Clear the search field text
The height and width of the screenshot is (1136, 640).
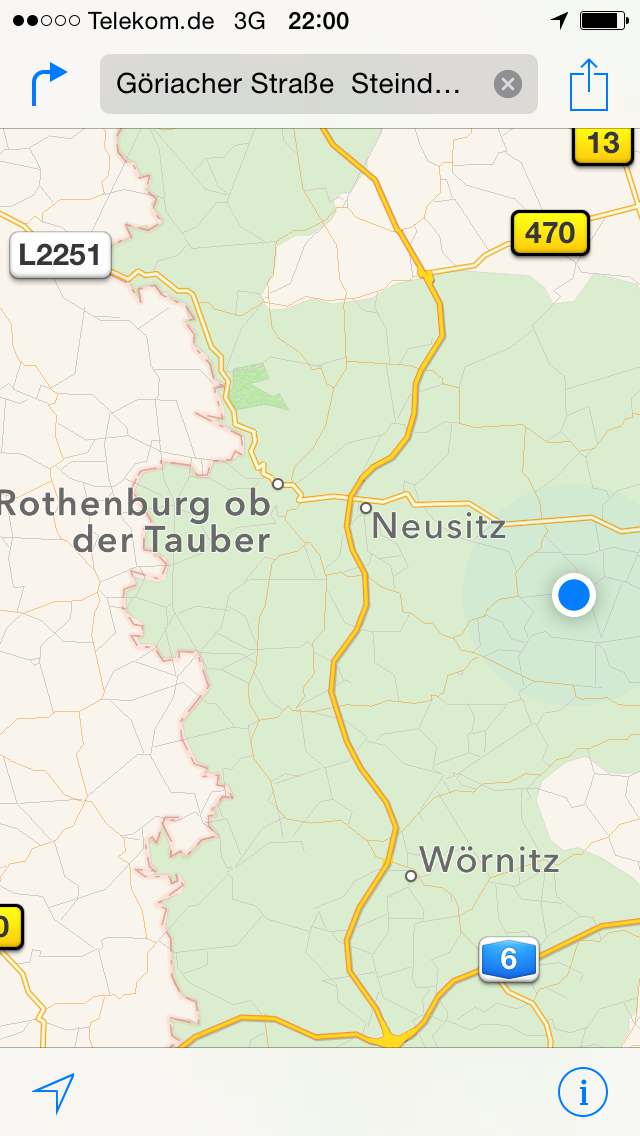(507, 85)
